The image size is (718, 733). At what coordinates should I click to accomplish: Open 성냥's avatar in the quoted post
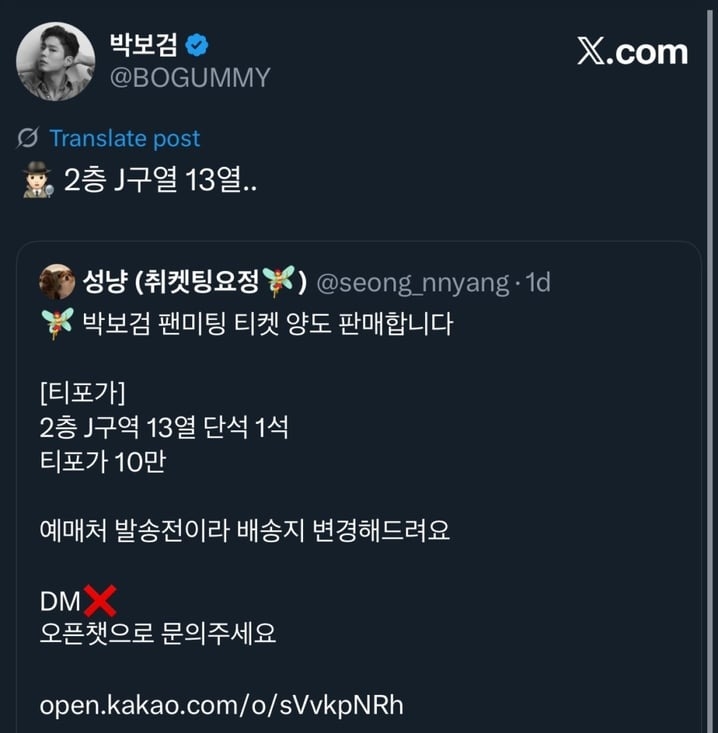pyautogui.click(x=57, y=283)
